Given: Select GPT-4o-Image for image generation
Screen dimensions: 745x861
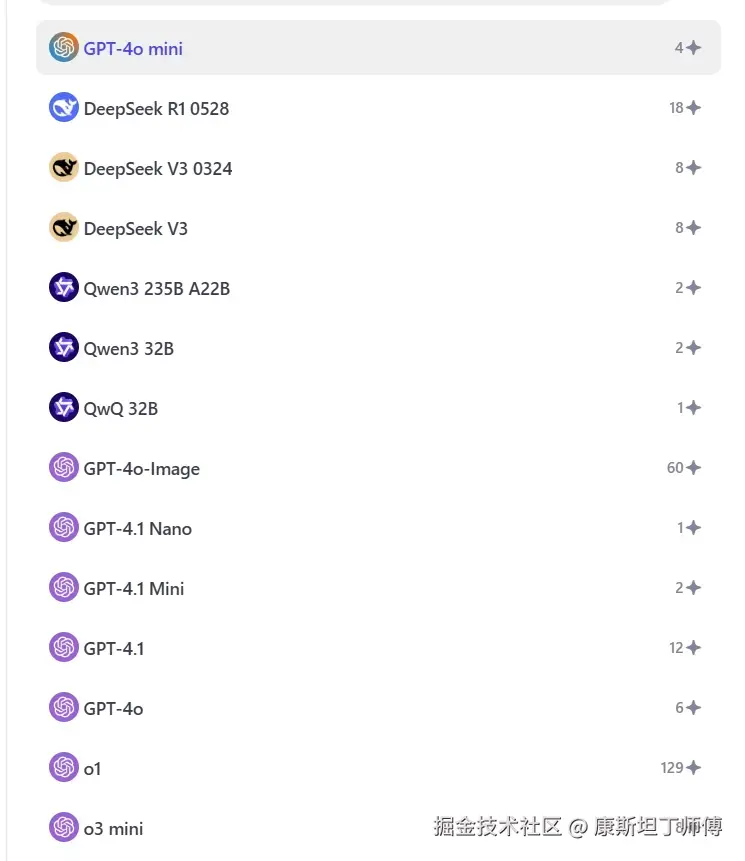Looking at the screenshot, I should [x=142, y=468].
